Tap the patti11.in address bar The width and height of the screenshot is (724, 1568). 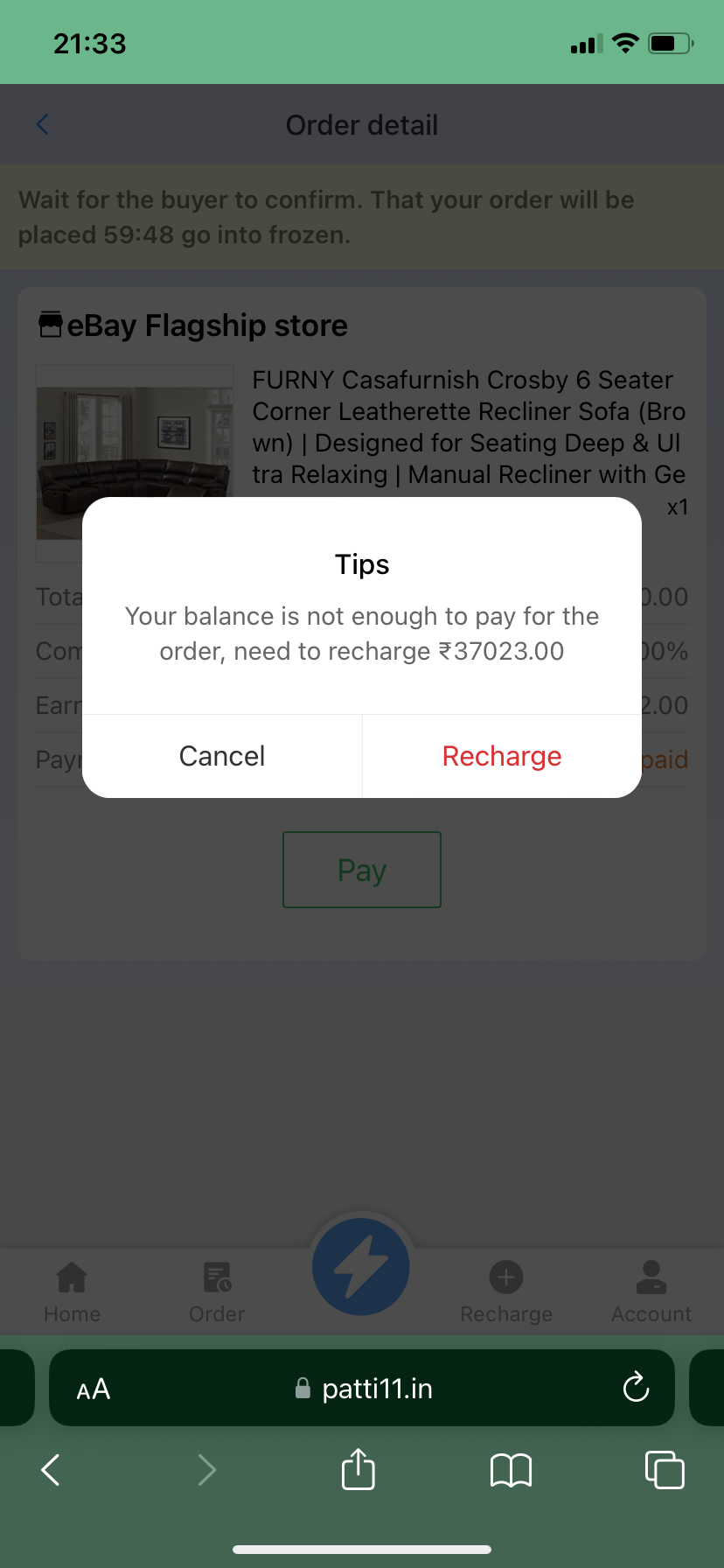coord(362,1388)
